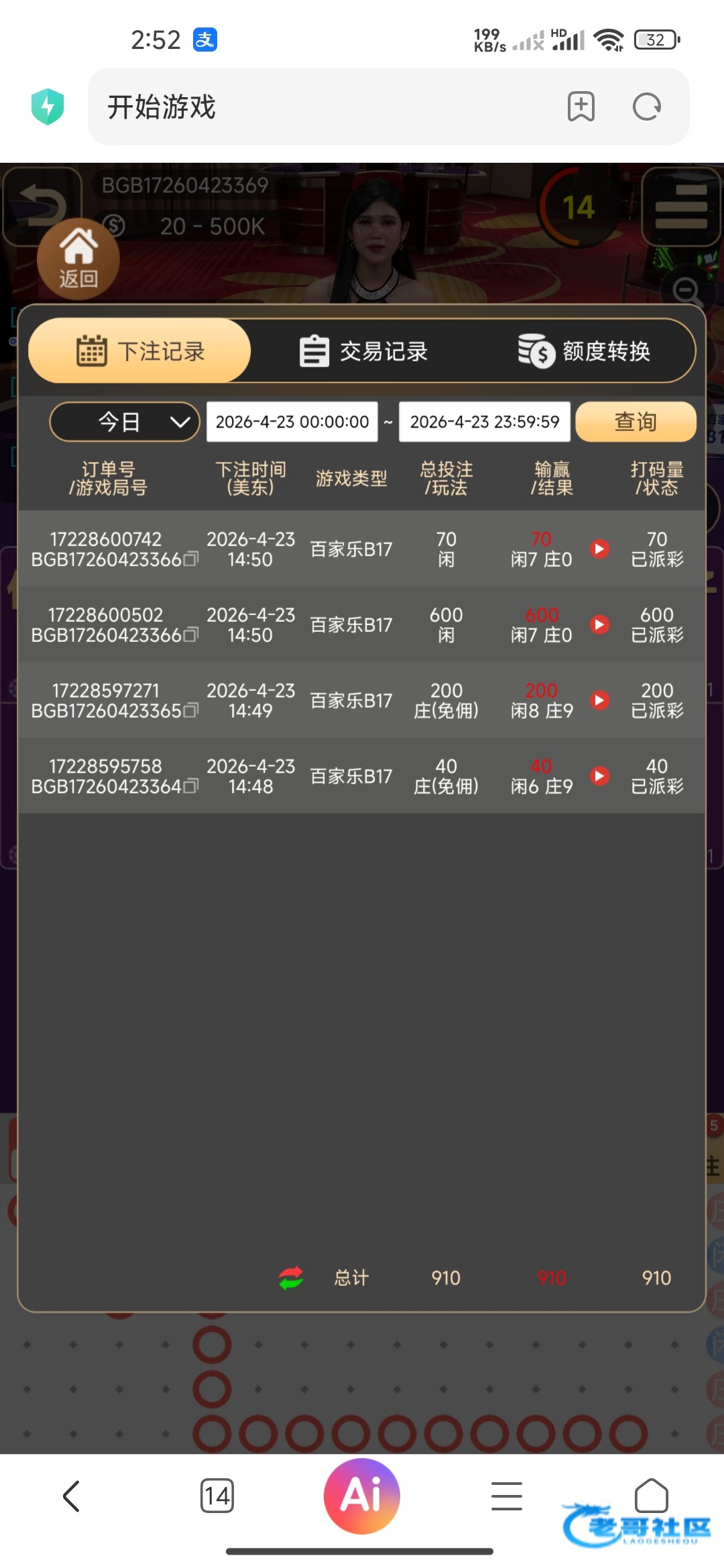Edit the start date 2026-4-23 00:00:00
724x1568 pixels.
click(292, 422)
